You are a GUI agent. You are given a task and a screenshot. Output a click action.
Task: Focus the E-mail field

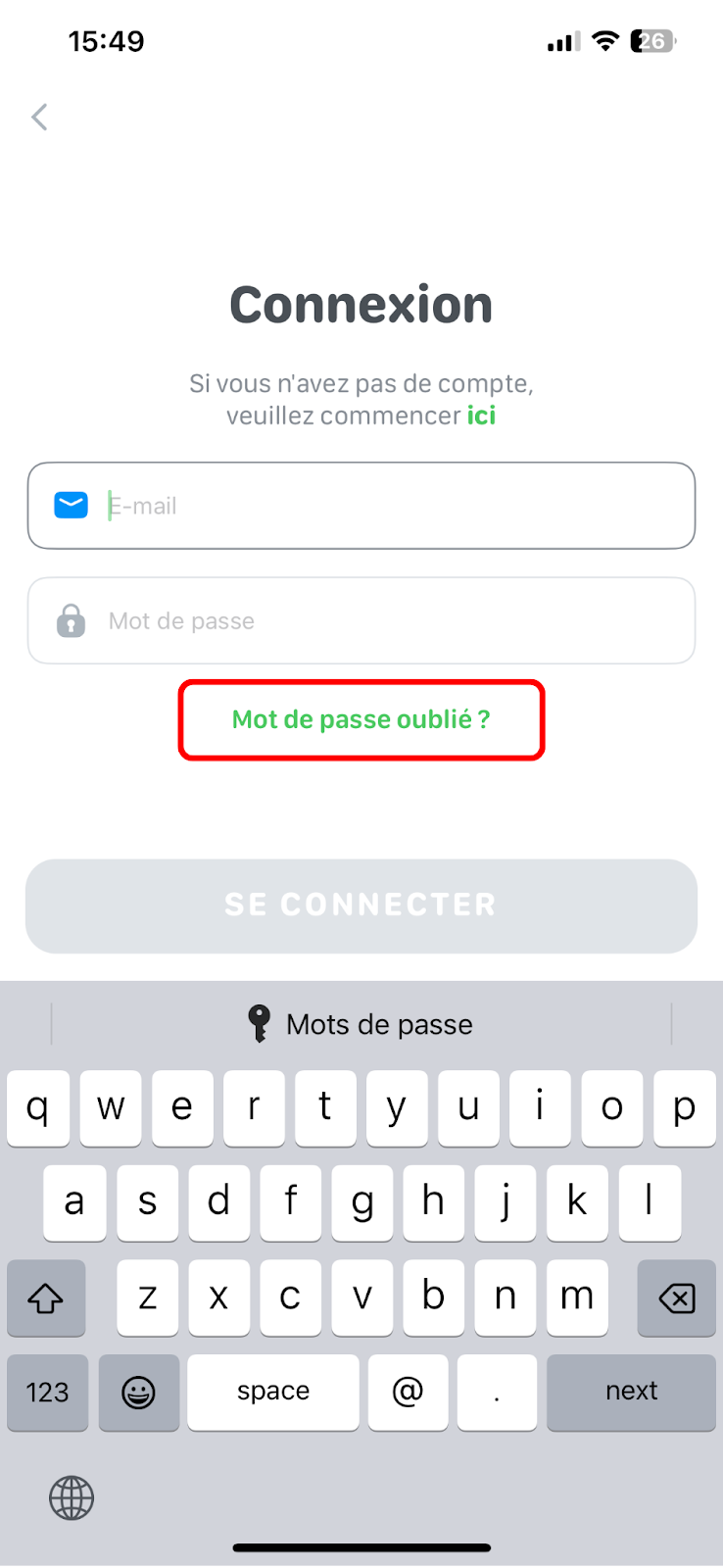point(361,506)
